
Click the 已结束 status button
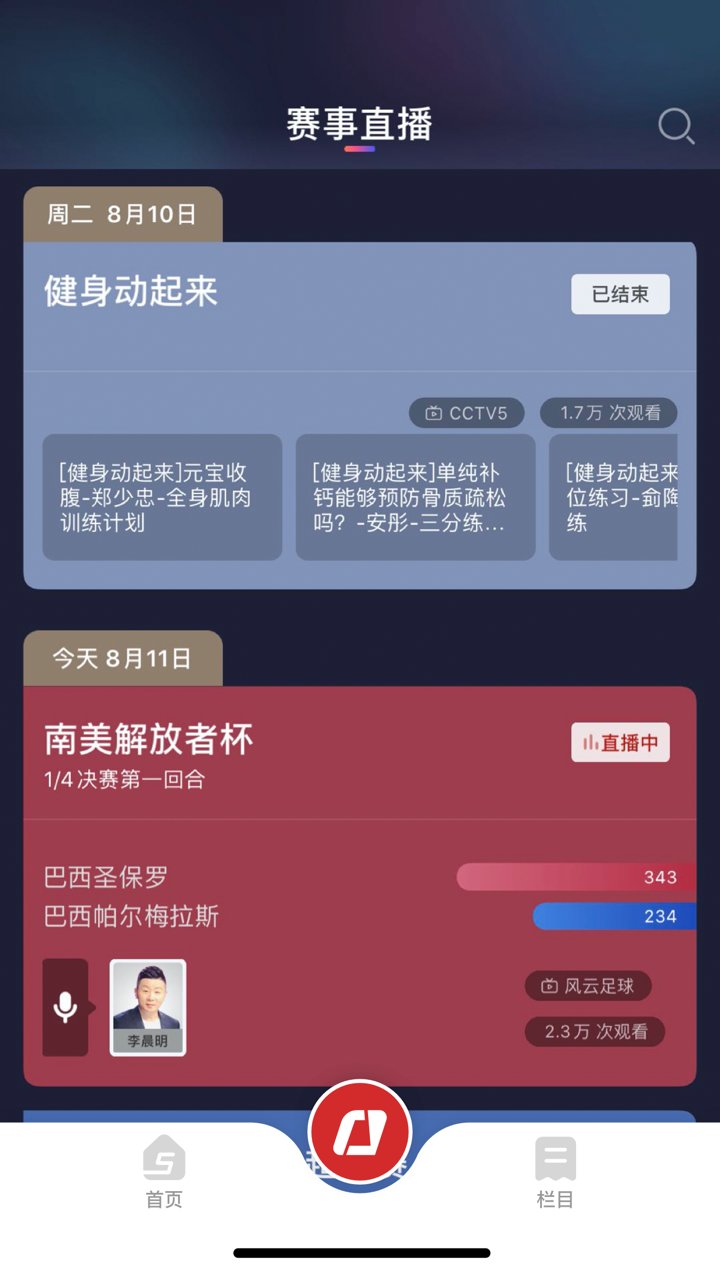coord(620,294)
